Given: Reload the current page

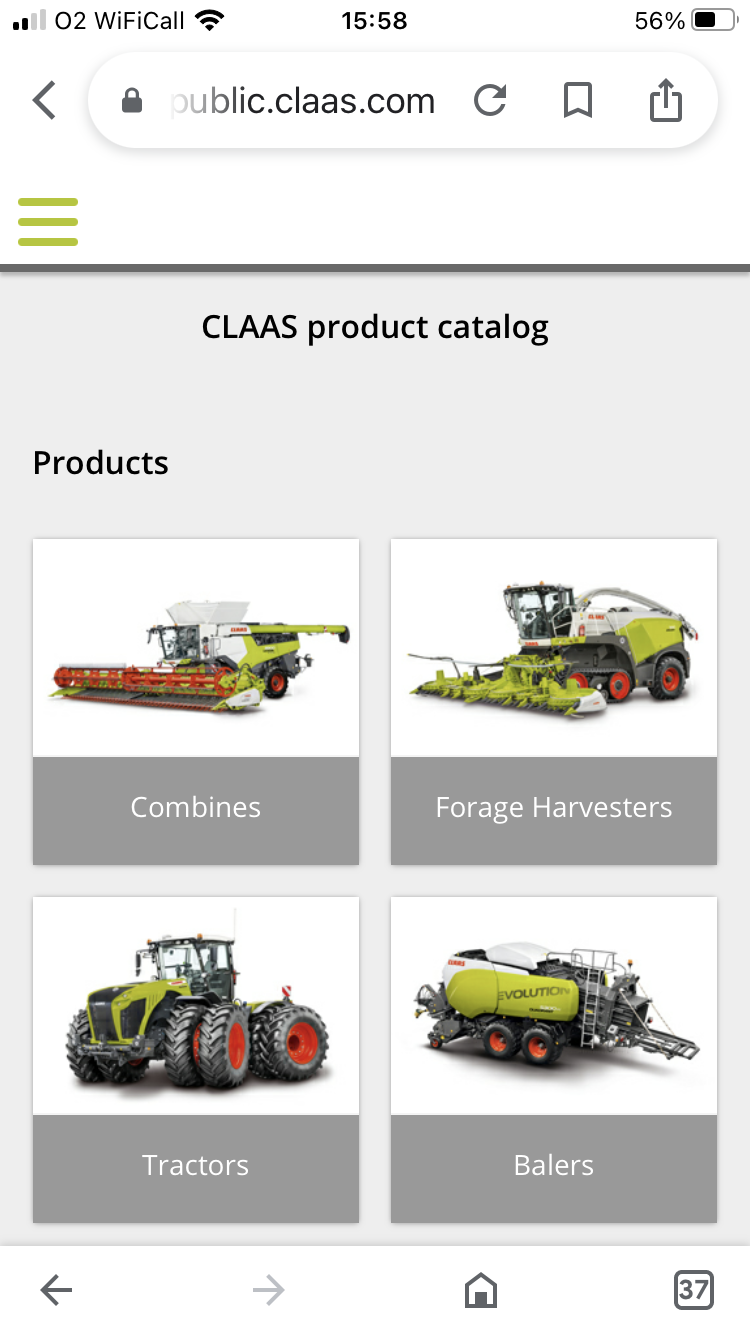Looking at the screenshot, I should (489, 100).
